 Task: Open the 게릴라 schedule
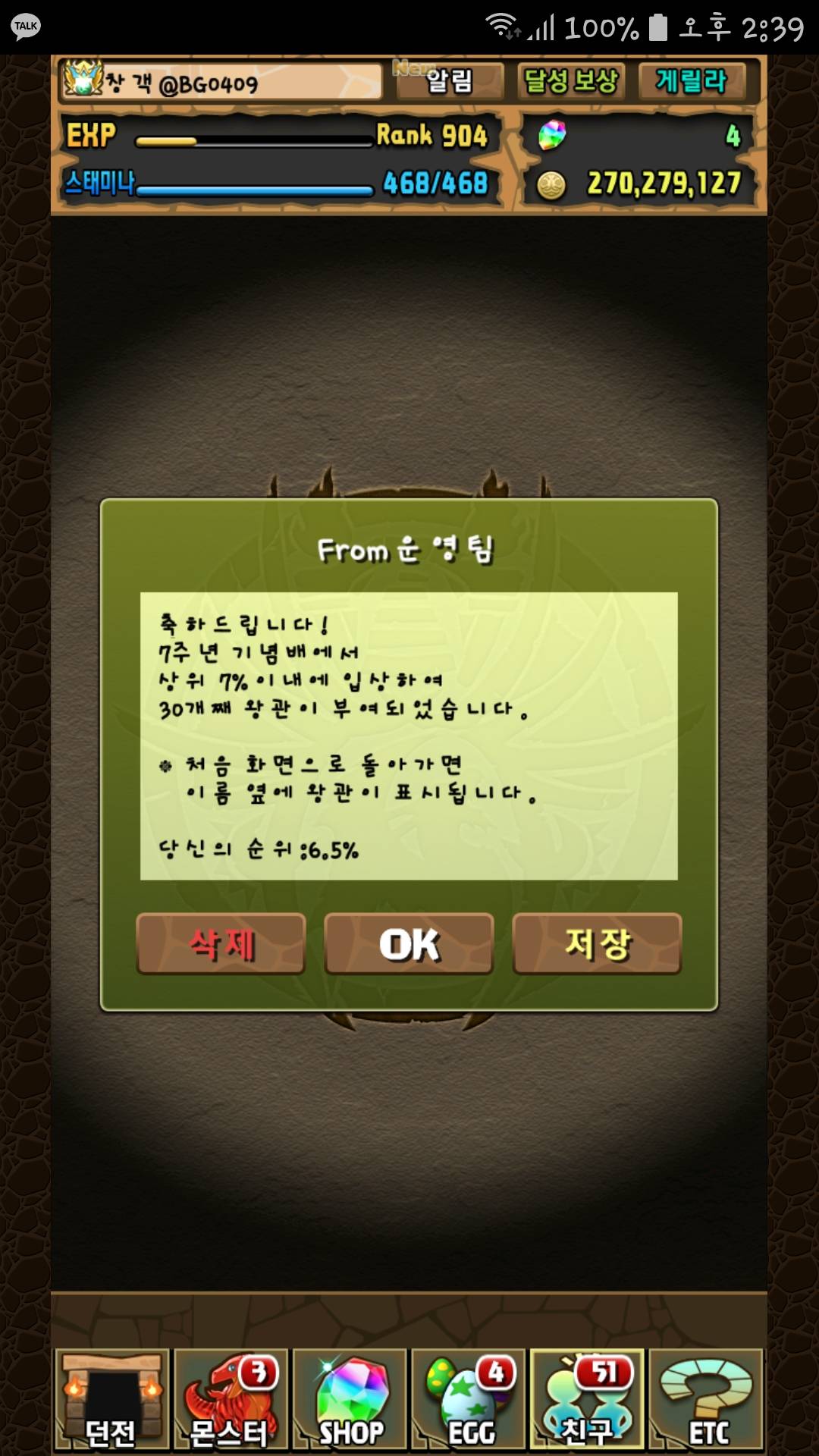[x=691, y=81]
